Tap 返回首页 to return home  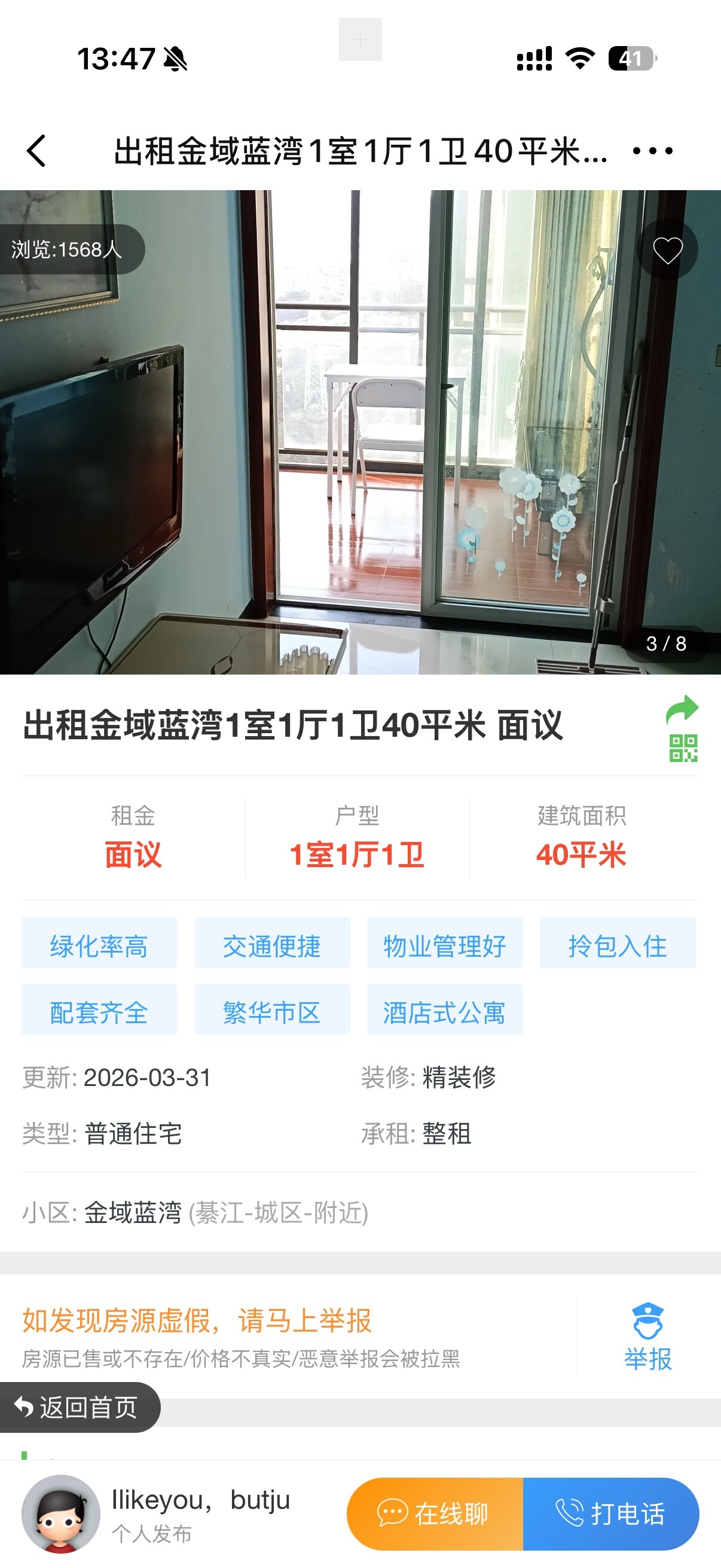pos(78,1407)
